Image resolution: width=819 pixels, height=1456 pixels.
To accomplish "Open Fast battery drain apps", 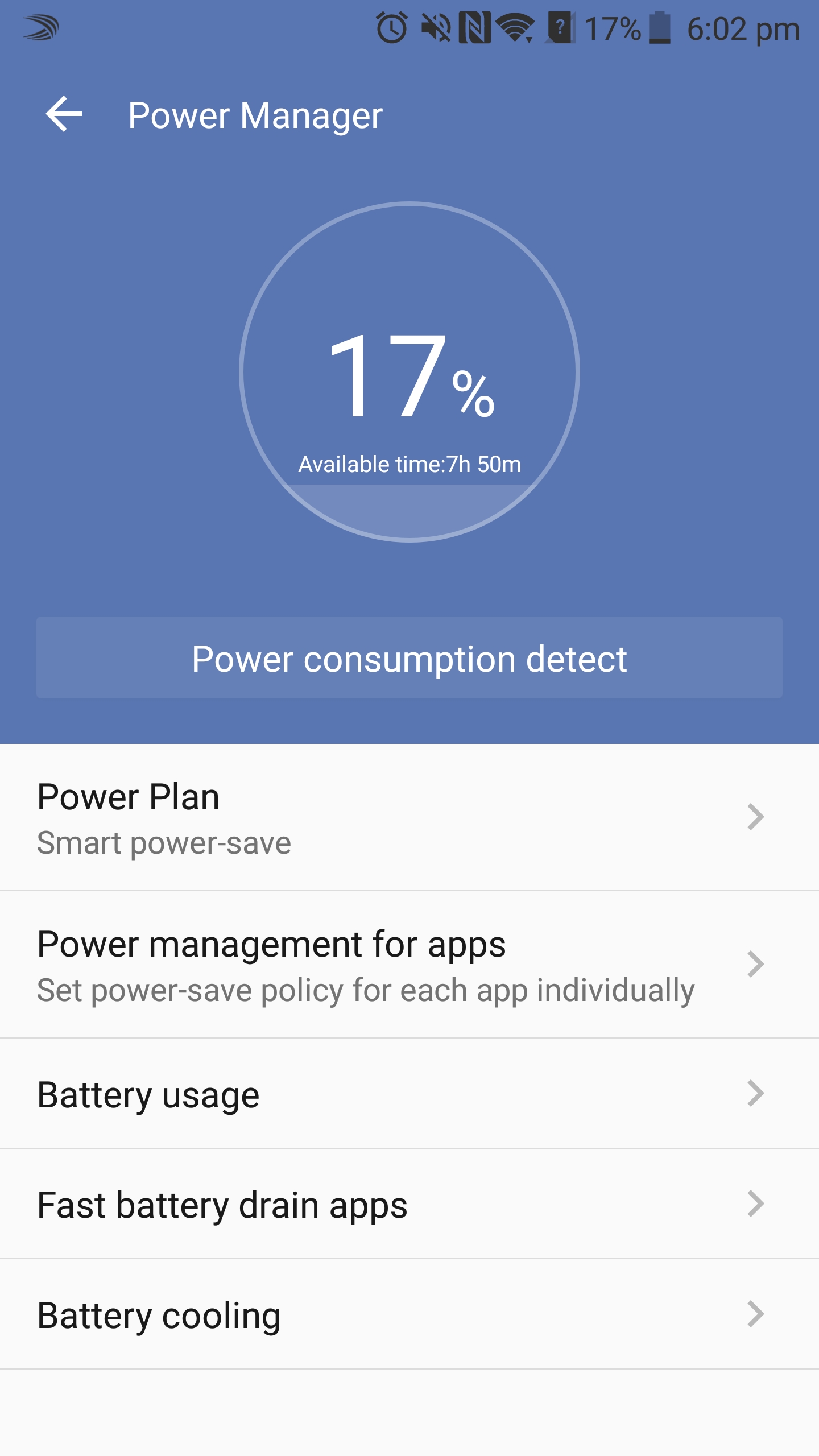I will tap(409, 1204).
